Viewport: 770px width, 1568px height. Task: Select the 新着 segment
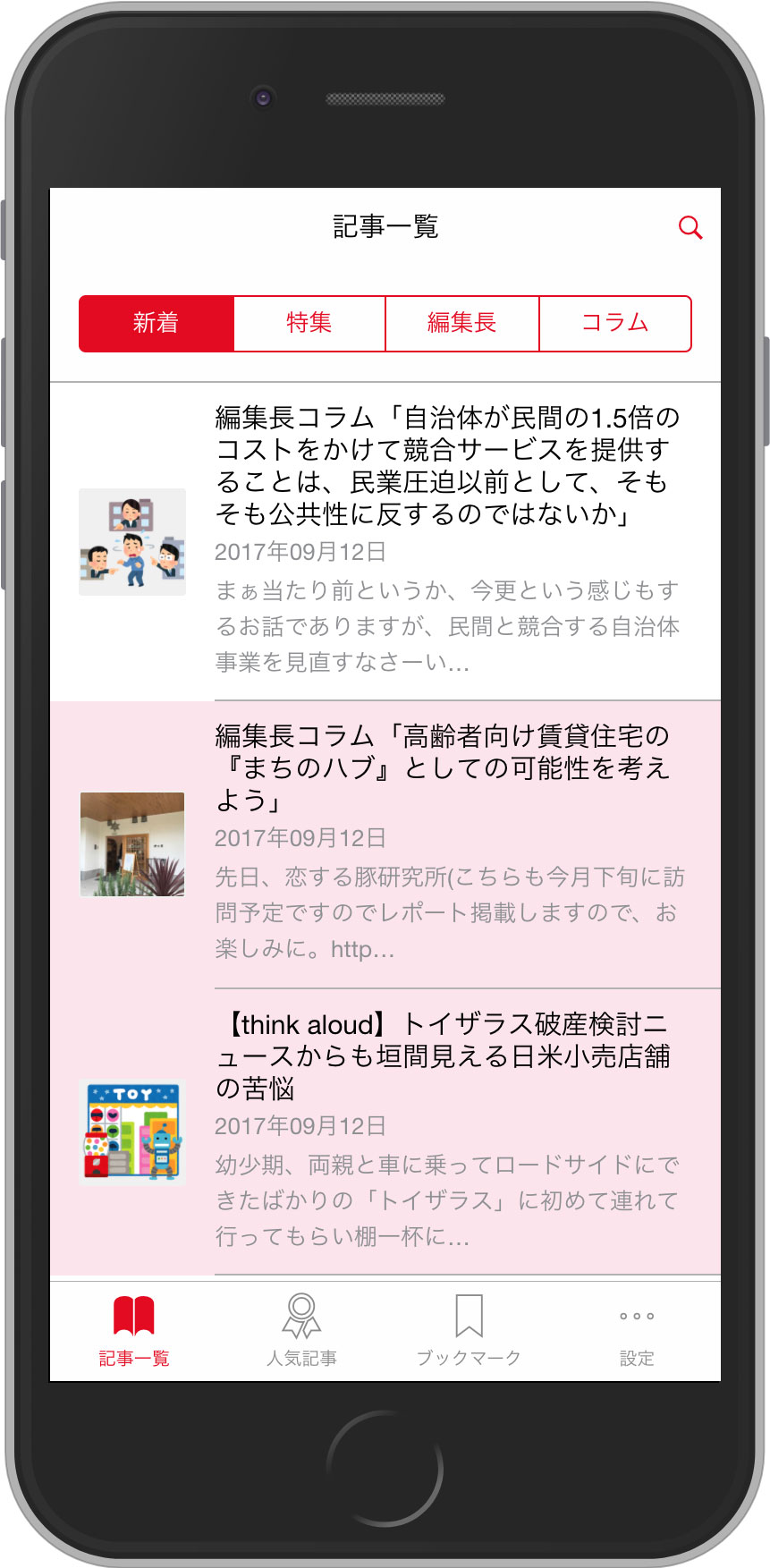(x=157, y=323)
